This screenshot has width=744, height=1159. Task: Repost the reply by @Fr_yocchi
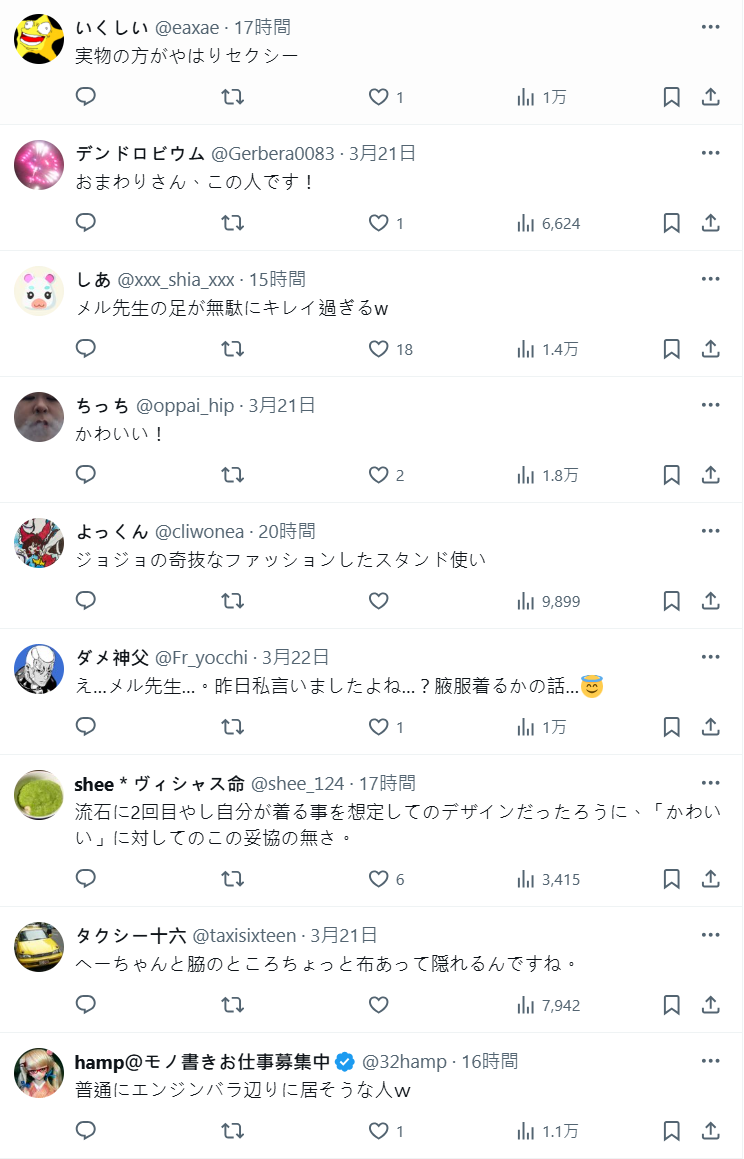tap(232, 727)
